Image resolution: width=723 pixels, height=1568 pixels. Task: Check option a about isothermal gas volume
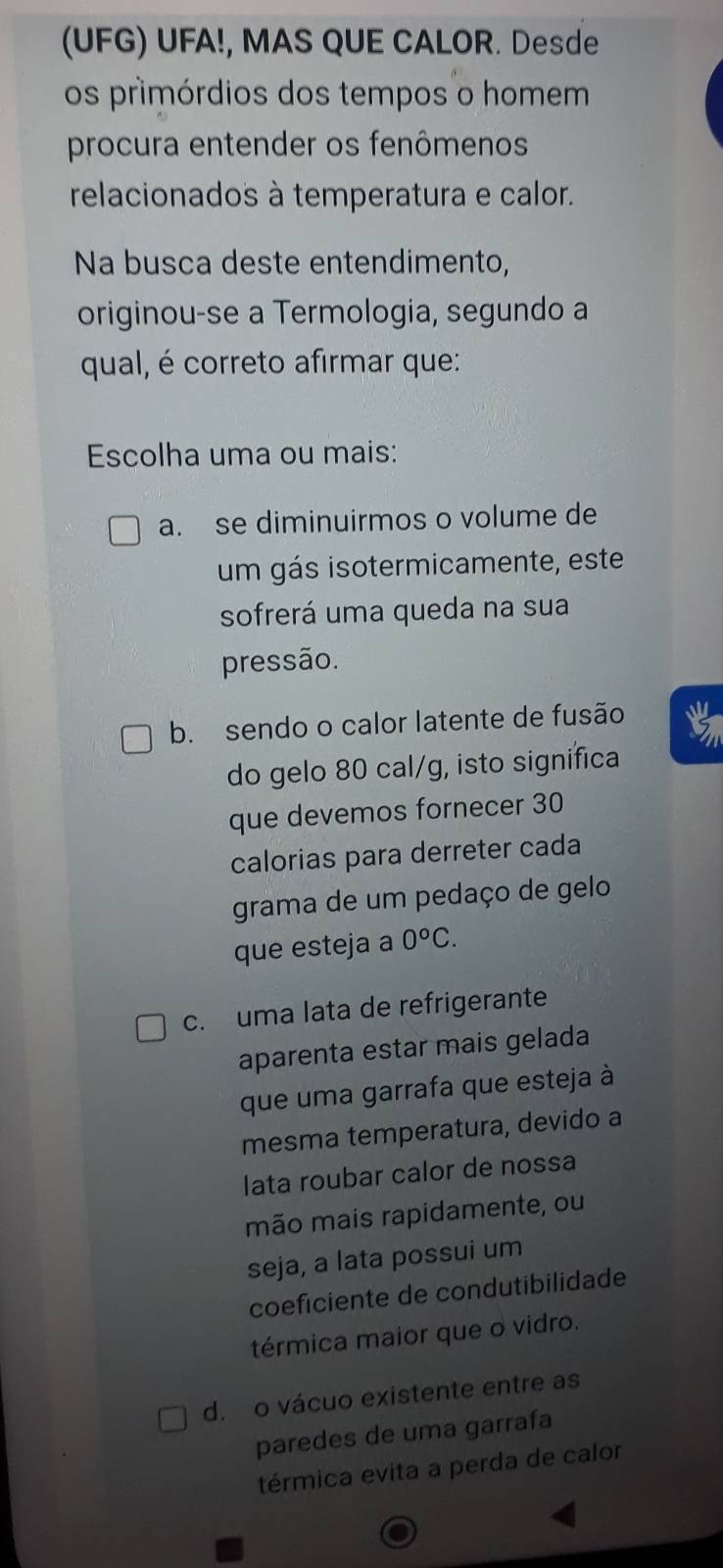[x=122, y=535]
